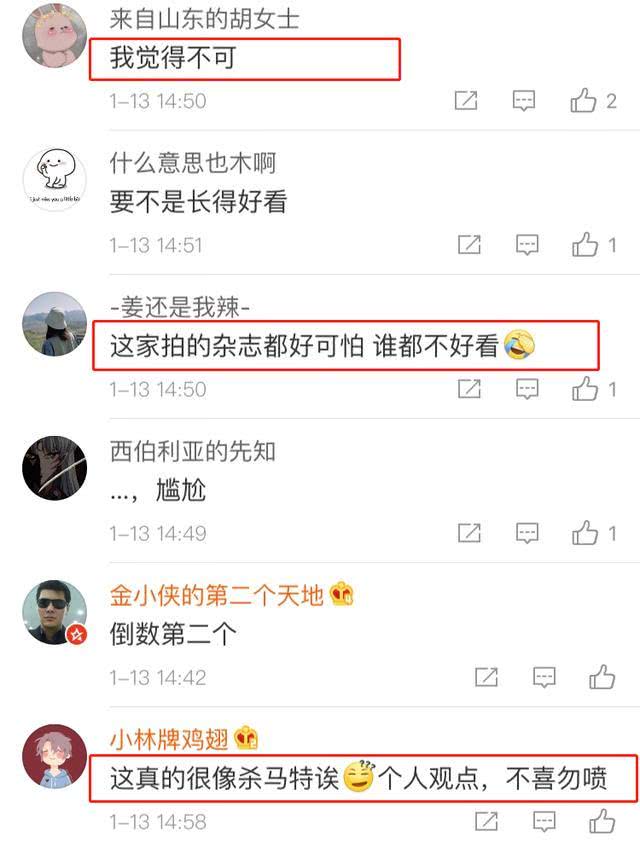Reply to 西伯利亚的先知's comment
Image resolution: width=640 pixels, height=848 pixels.
pyautogui.click(x=527, y=533)
